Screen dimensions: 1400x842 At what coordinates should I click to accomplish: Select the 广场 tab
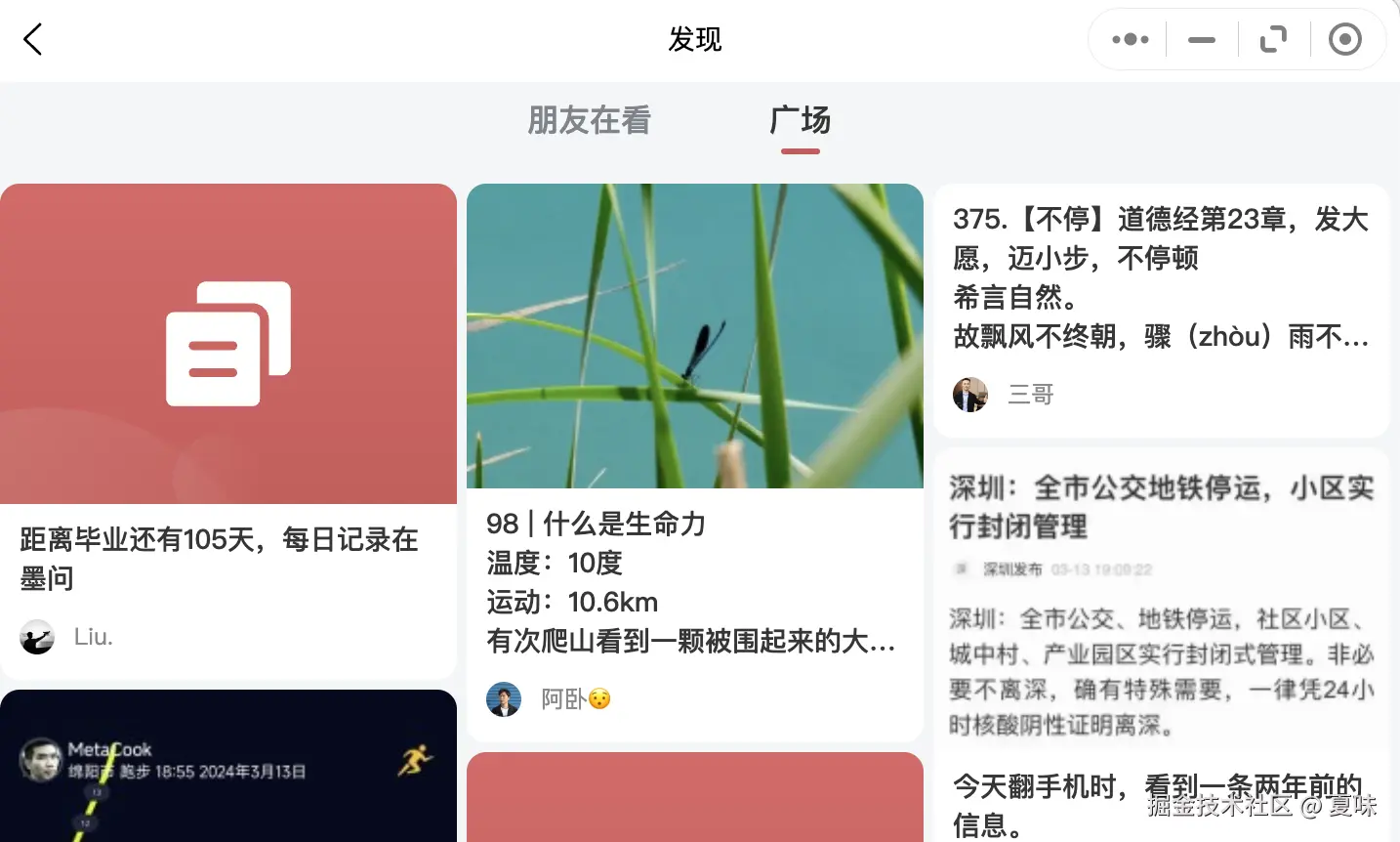coord(800,121)
